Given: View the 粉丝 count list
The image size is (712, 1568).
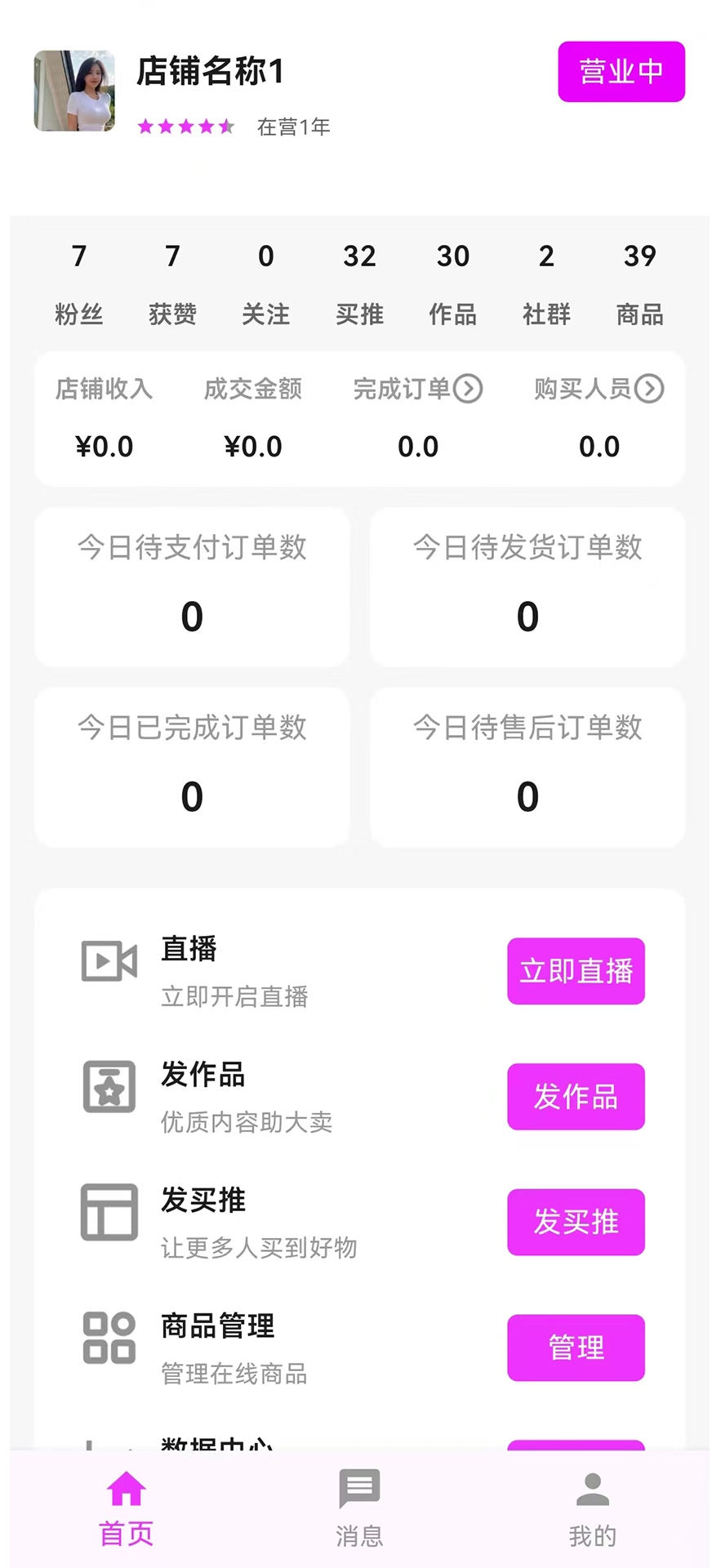Looking at the screenshot, I should [79, 283].
